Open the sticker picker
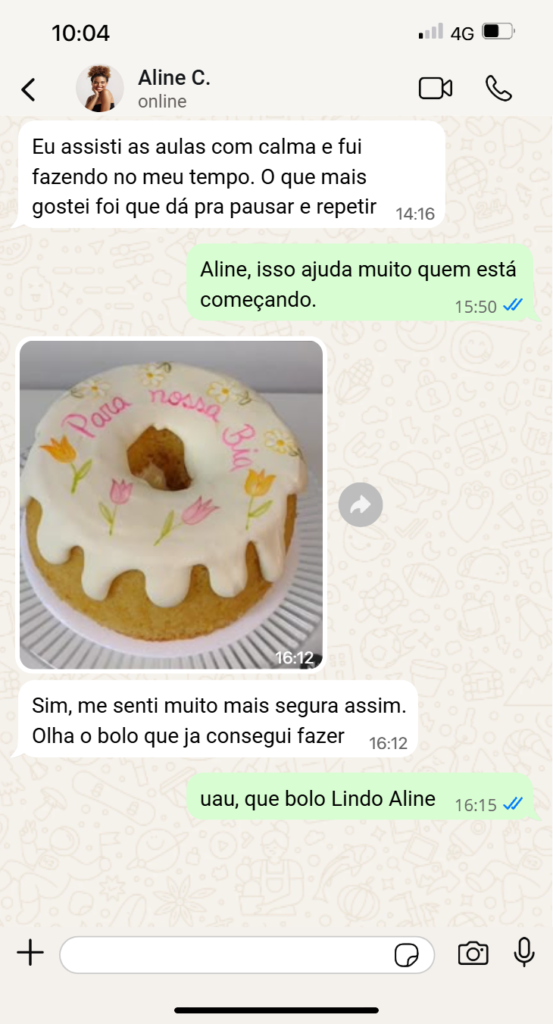The width and height of the screenshot is (553, 1024). (x=407, y=955)
